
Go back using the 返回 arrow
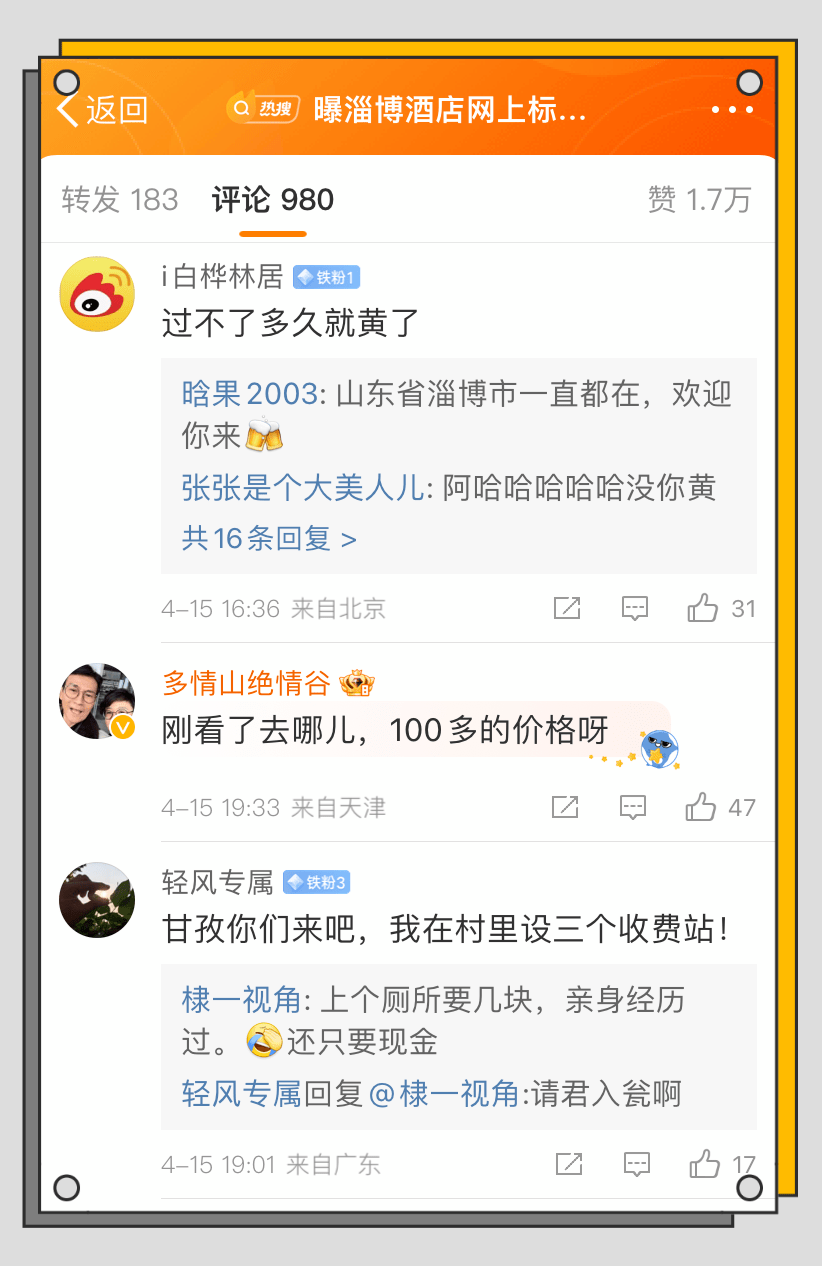101,109
